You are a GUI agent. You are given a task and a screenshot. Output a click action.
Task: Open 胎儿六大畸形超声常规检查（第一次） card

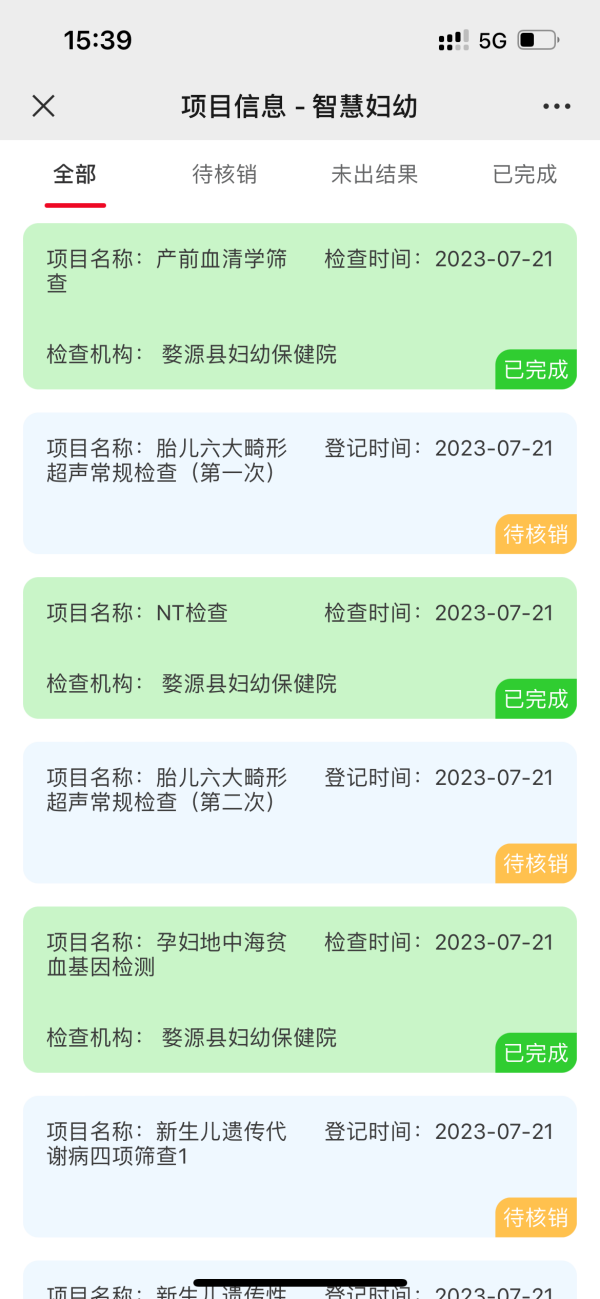coord(300,483)
